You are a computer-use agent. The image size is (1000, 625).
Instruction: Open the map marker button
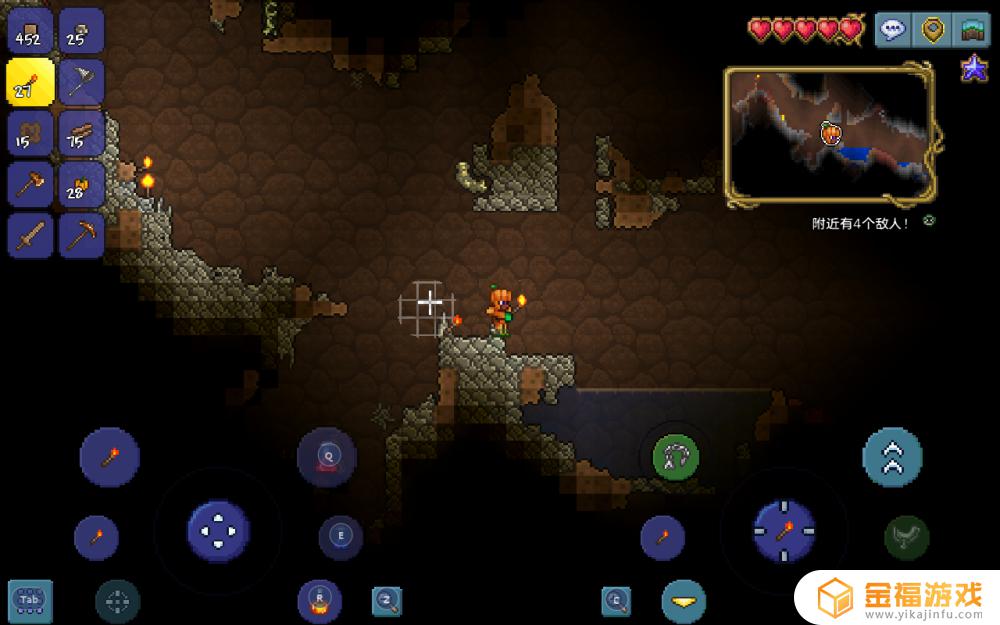click(932, 30)
